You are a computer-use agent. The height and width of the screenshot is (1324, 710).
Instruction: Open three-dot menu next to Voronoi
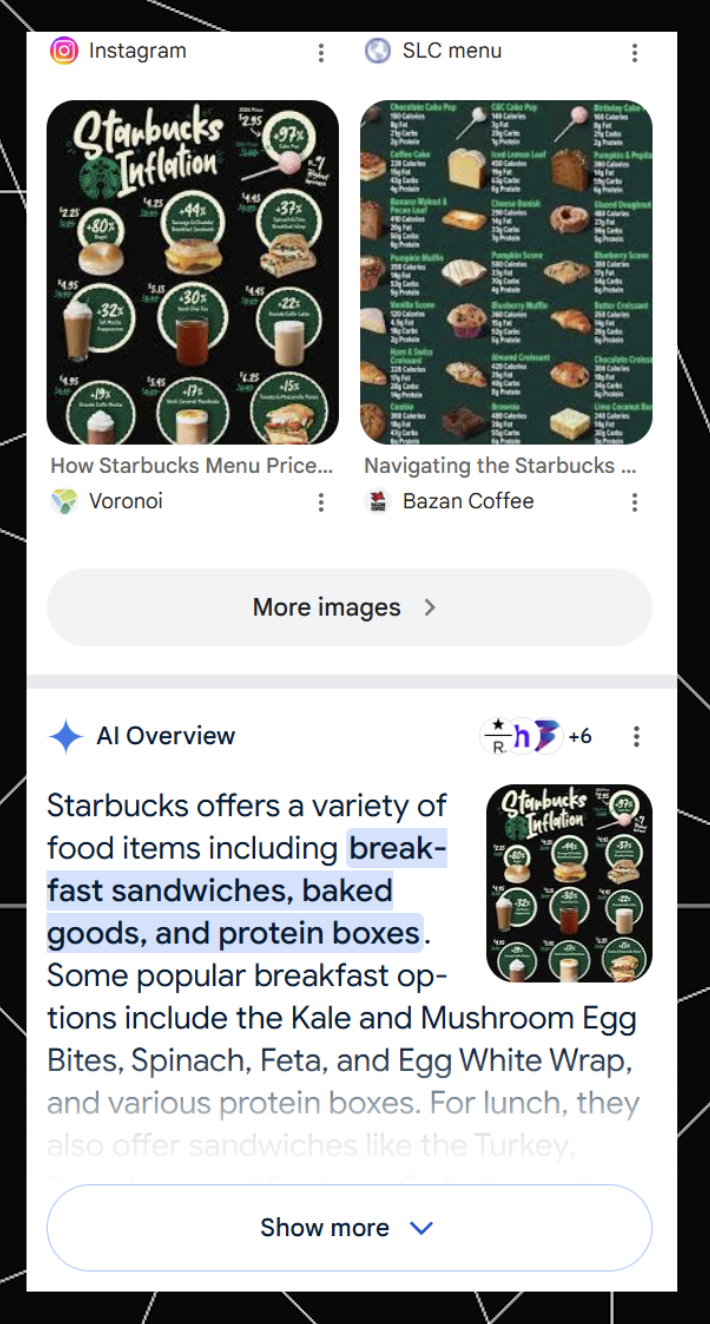(321, 502)
